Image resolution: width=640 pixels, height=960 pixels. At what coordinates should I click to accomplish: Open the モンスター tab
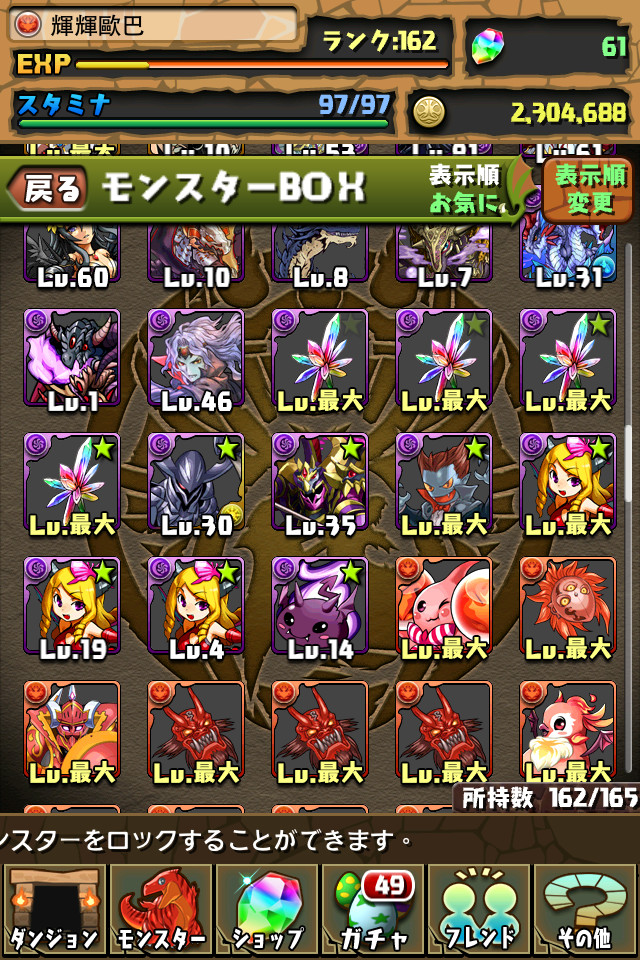(x=160, y=910)
